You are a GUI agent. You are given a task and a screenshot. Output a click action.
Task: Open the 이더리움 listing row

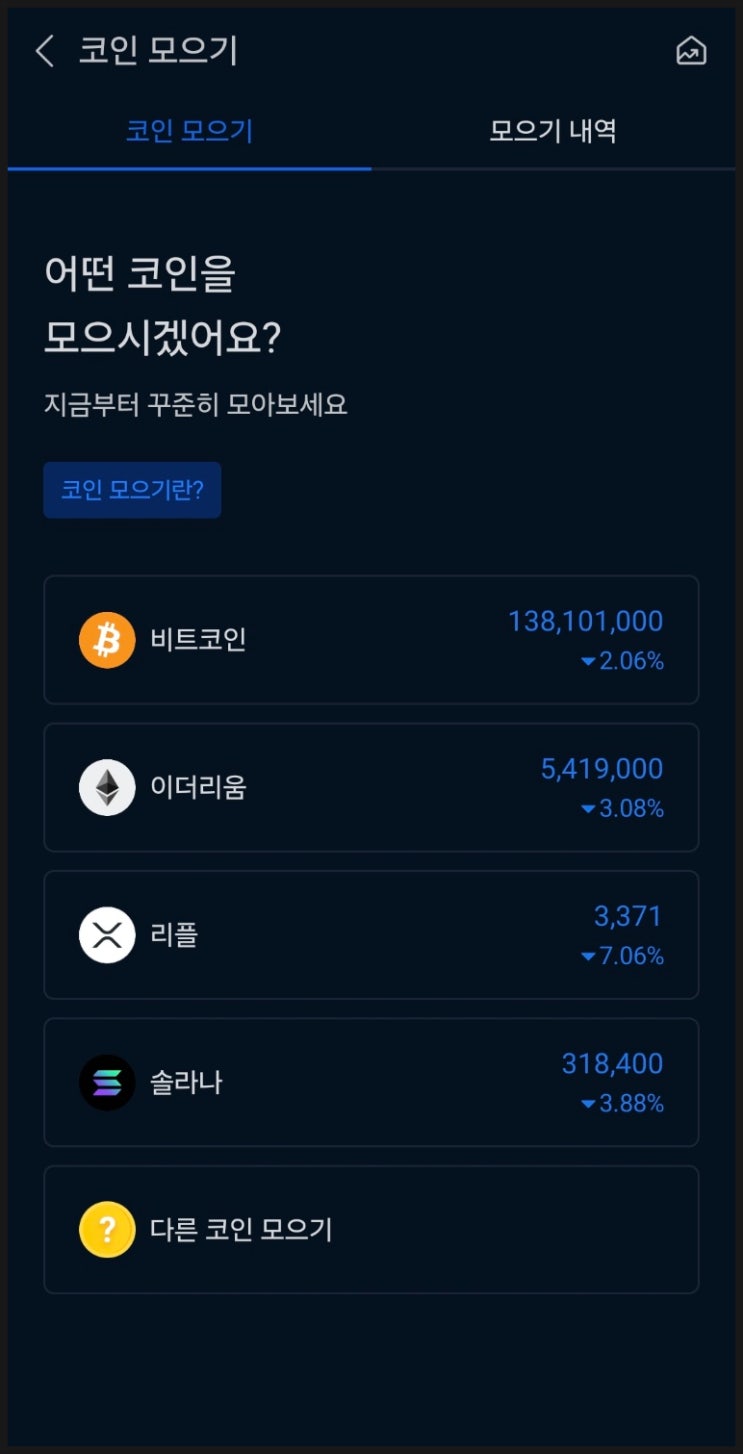(371, 787)
